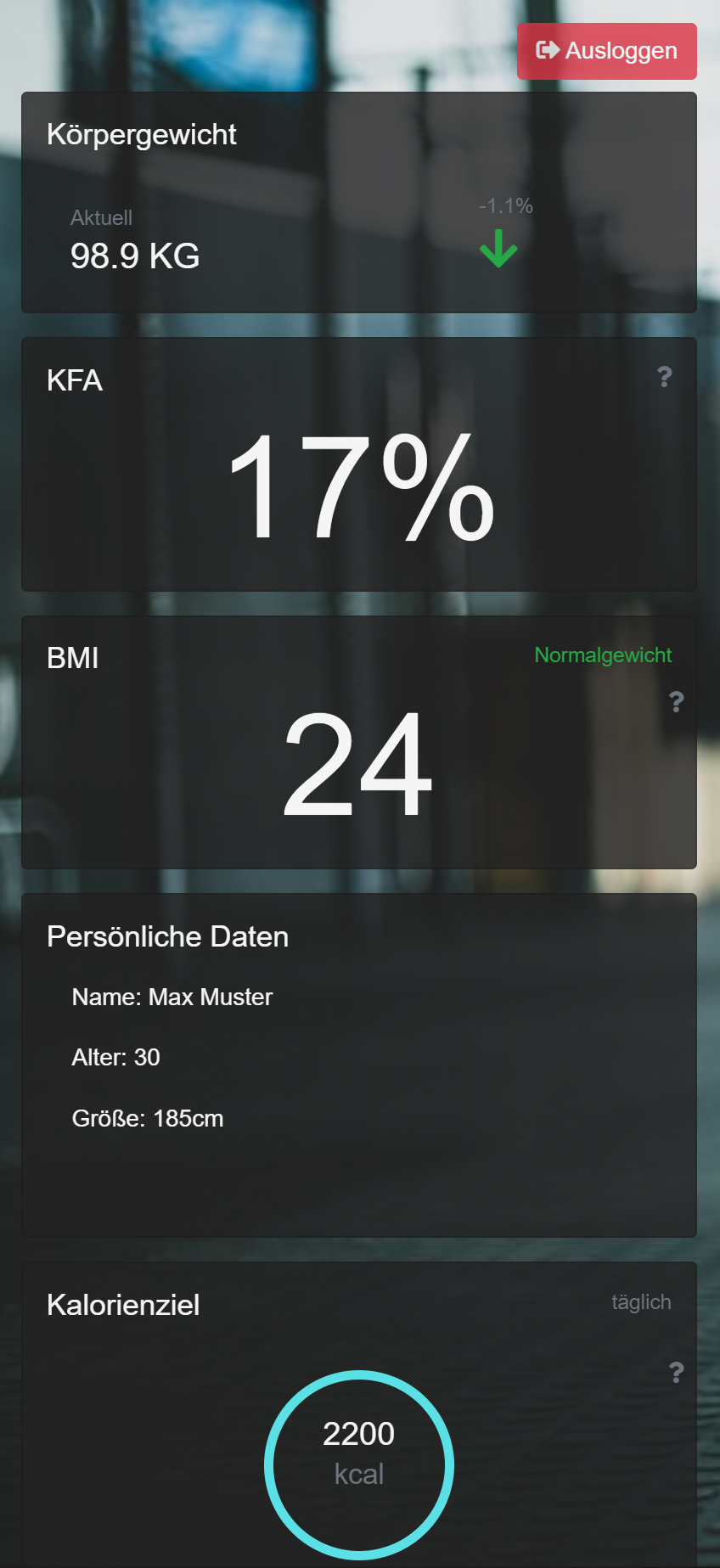Tap the Ausloggen button
Image resolution: width=720 pixels, height=1568 pixels.
tap(606, 51)
